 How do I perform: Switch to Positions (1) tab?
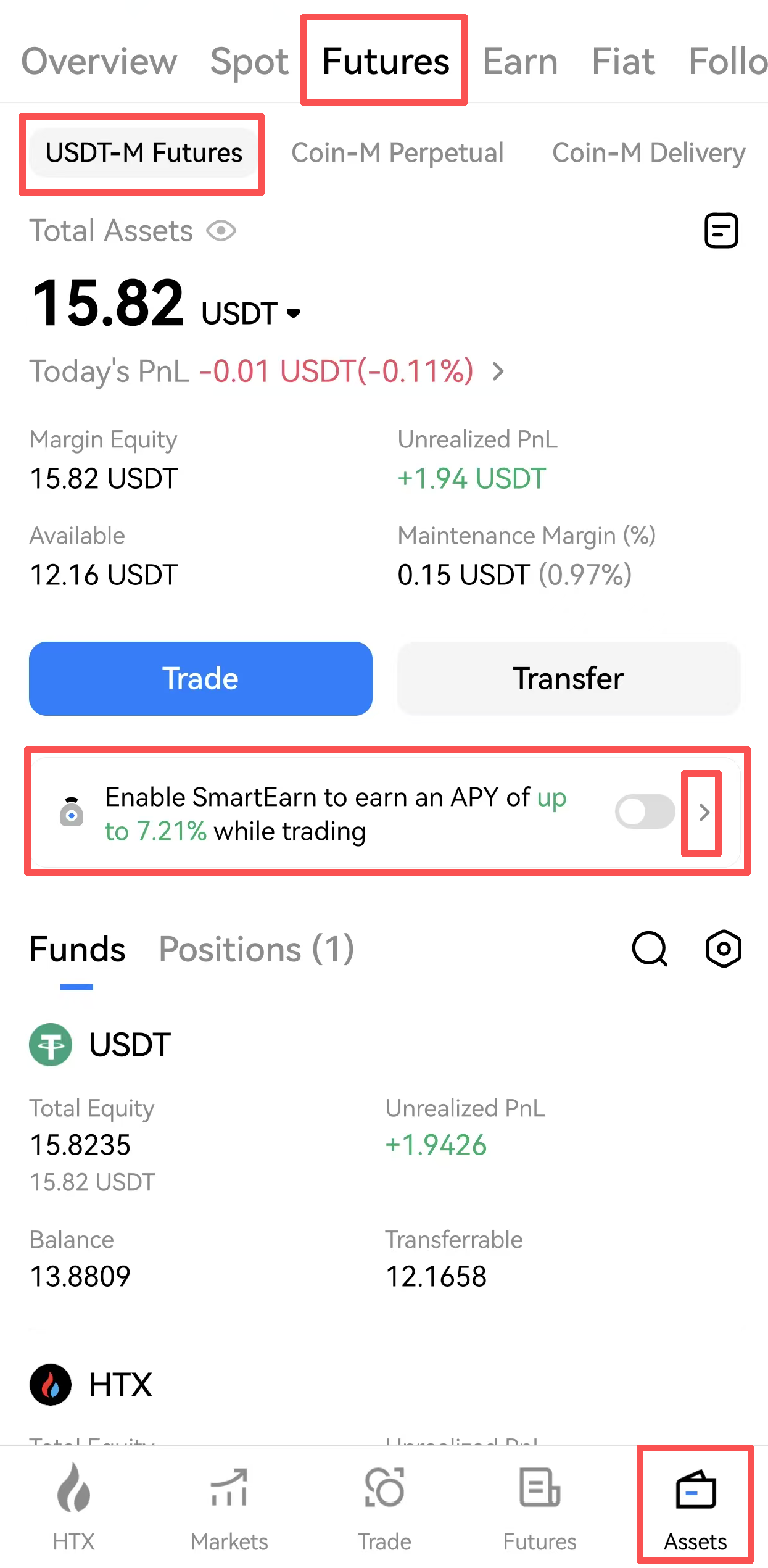[256, 949]
